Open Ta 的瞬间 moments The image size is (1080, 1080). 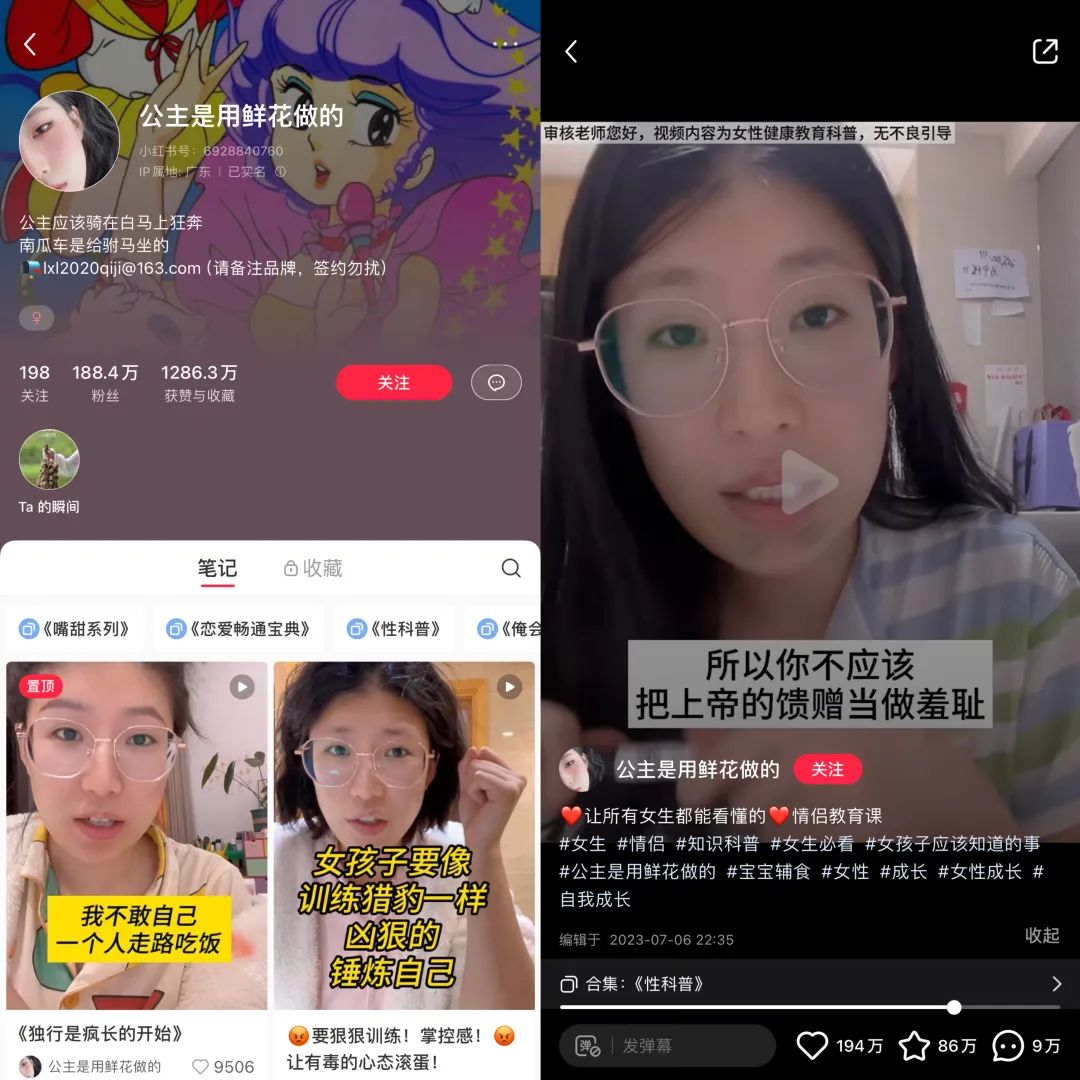tap(49, 460)
